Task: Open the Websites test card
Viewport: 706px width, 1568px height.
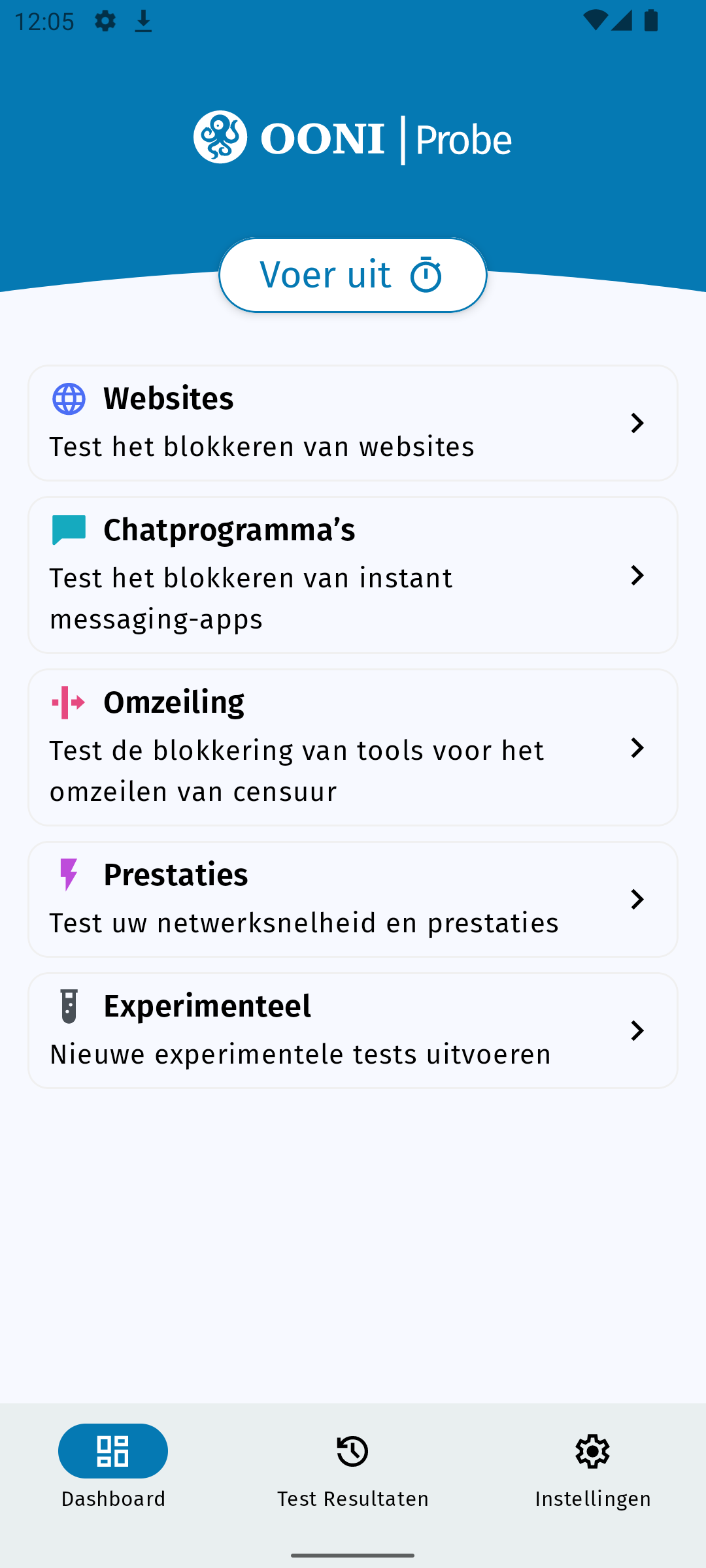Action: [352, 423]
